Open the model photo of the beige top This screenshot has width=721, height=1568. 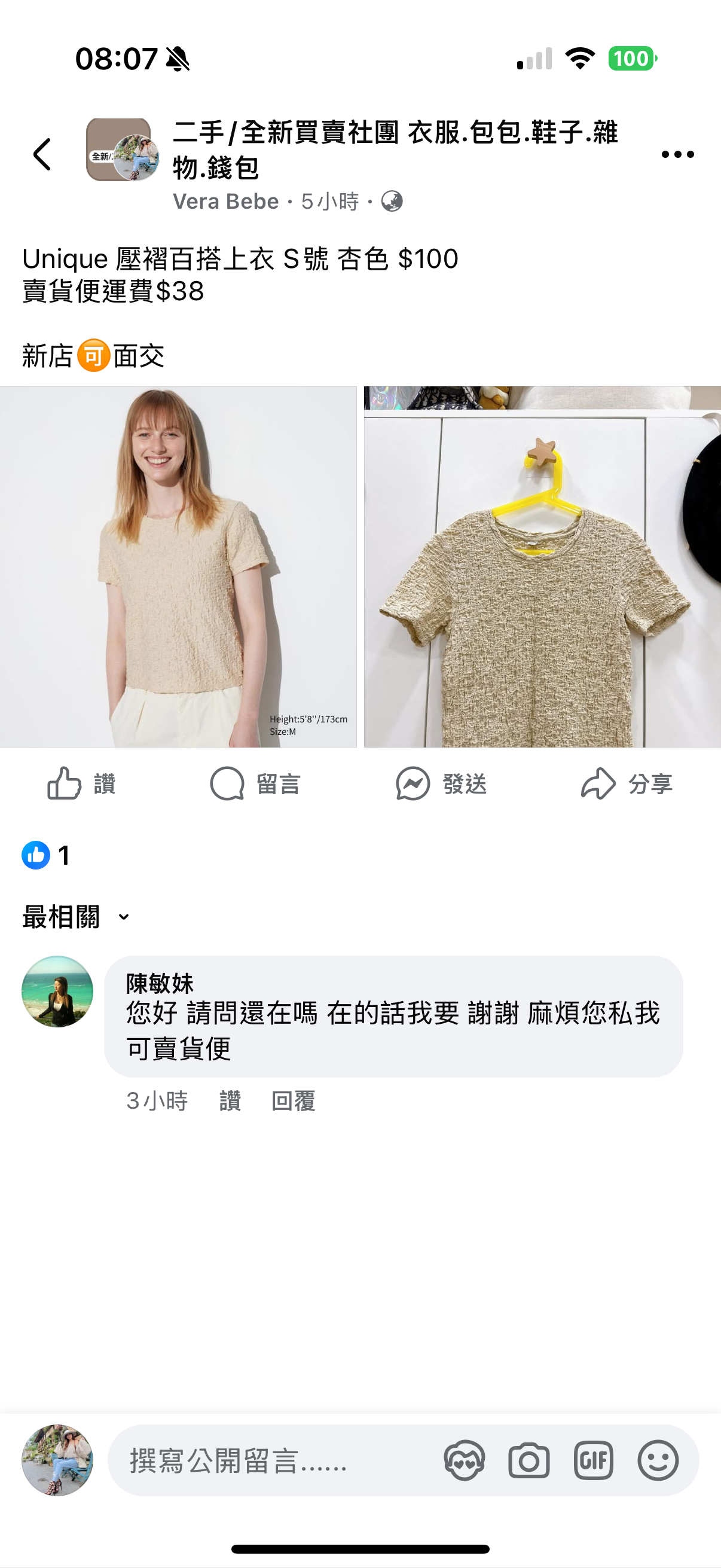(178, 566)
